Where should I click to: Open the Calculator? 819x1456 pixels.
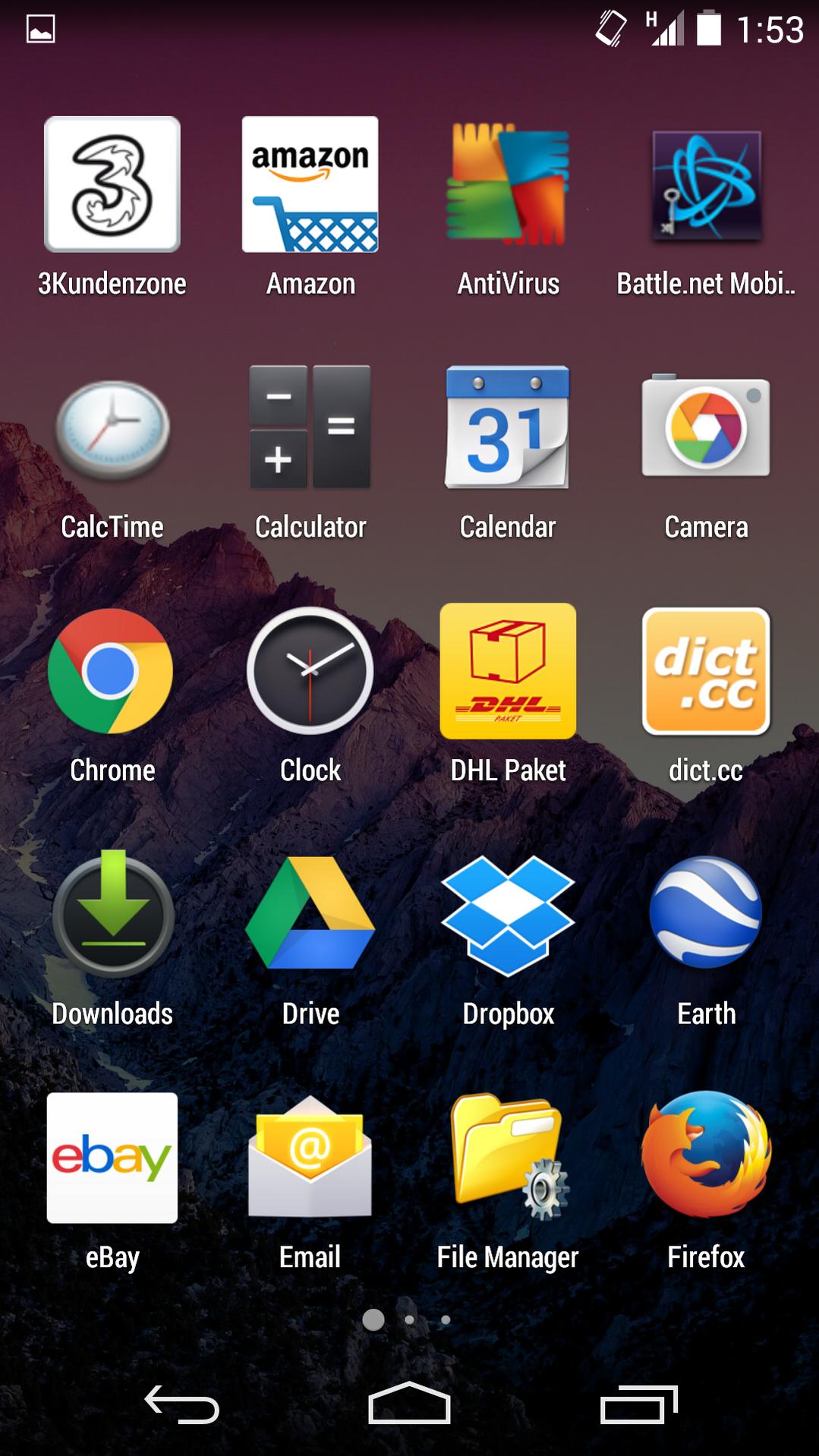(x=310, y=427)
